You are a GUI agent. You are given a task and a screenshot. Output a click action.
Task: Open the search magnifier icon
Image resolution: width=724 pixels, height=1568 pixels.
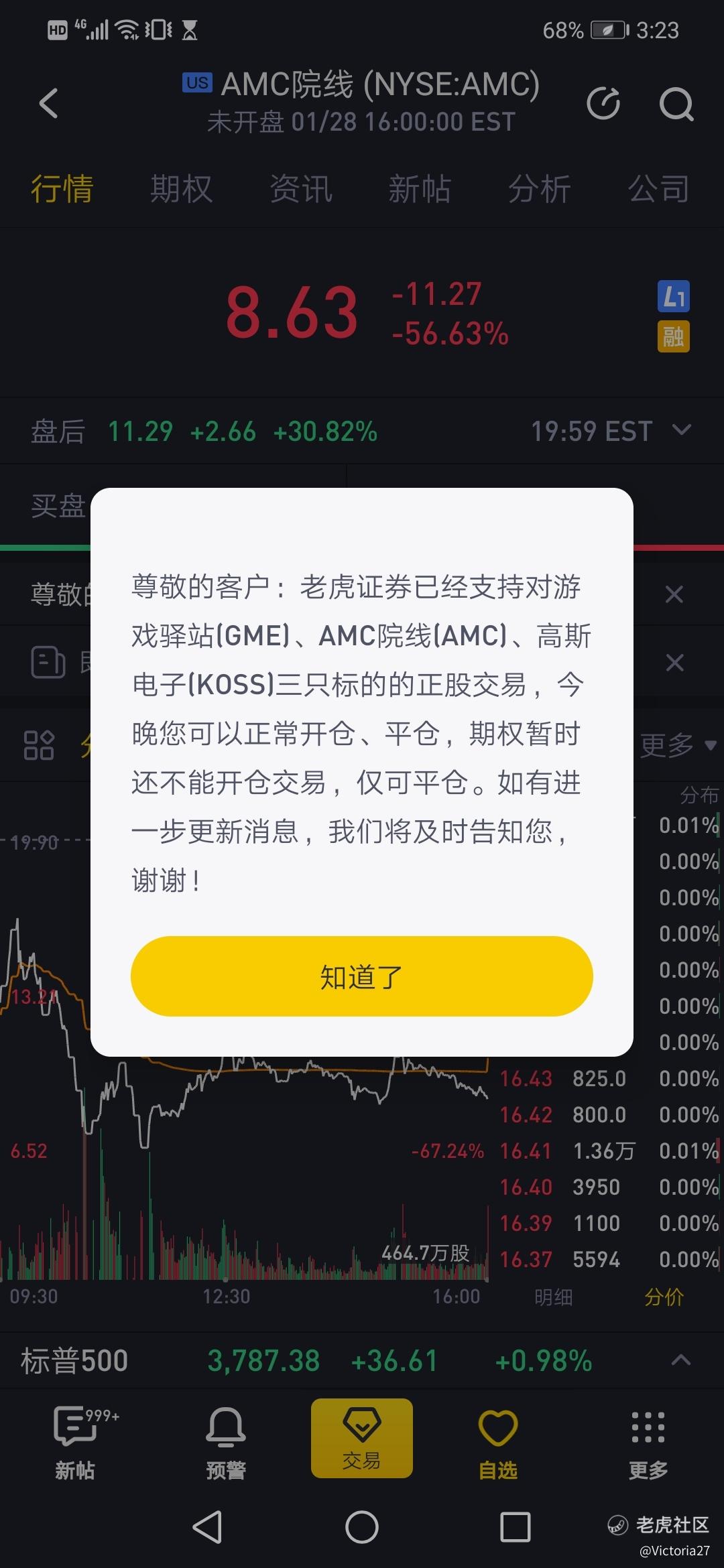pyautogui.click(x=676, y=104)
